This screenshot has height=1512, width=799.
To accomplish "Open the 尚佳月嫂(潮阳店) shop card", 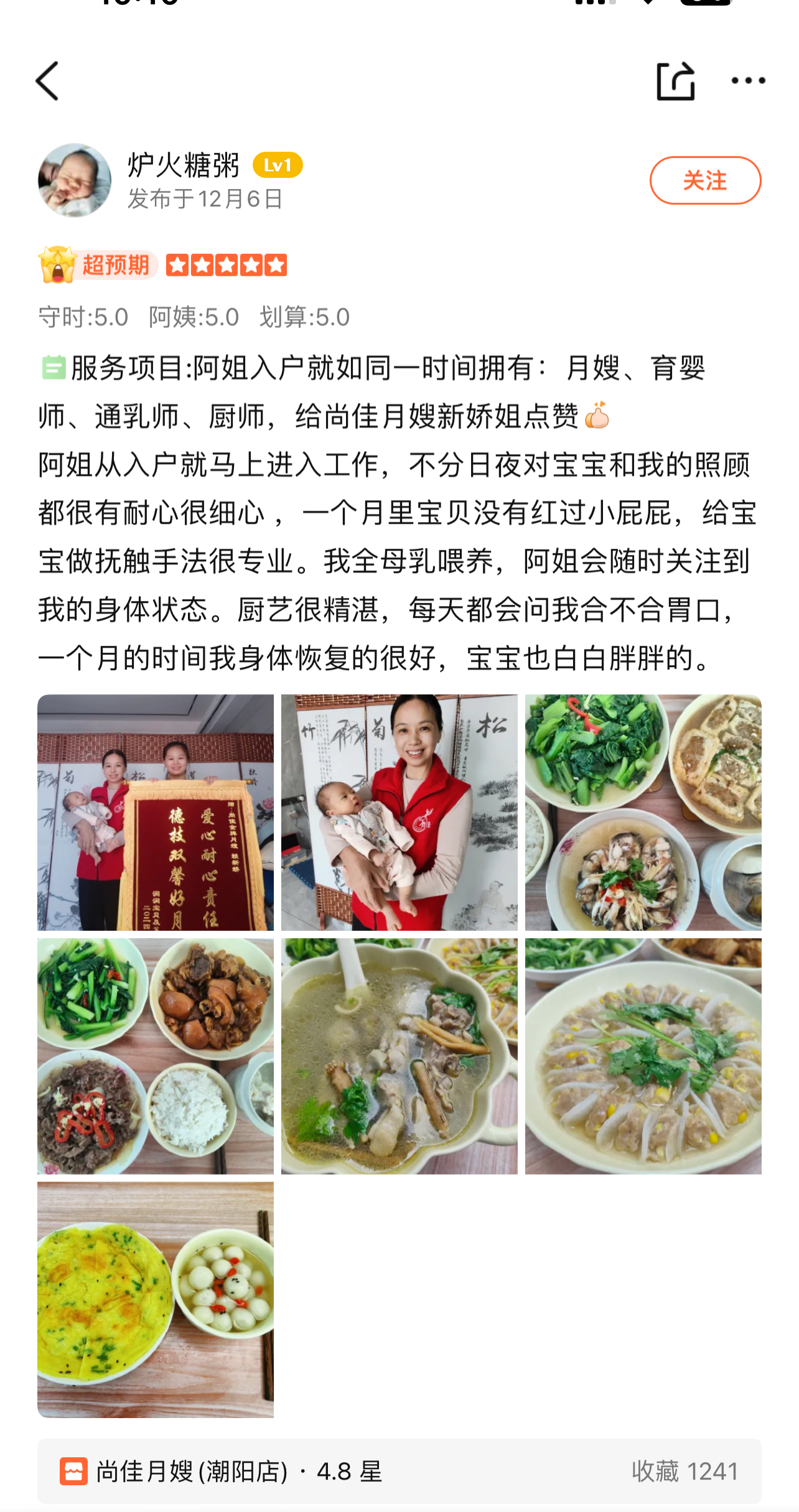I will click(399, 1471).
